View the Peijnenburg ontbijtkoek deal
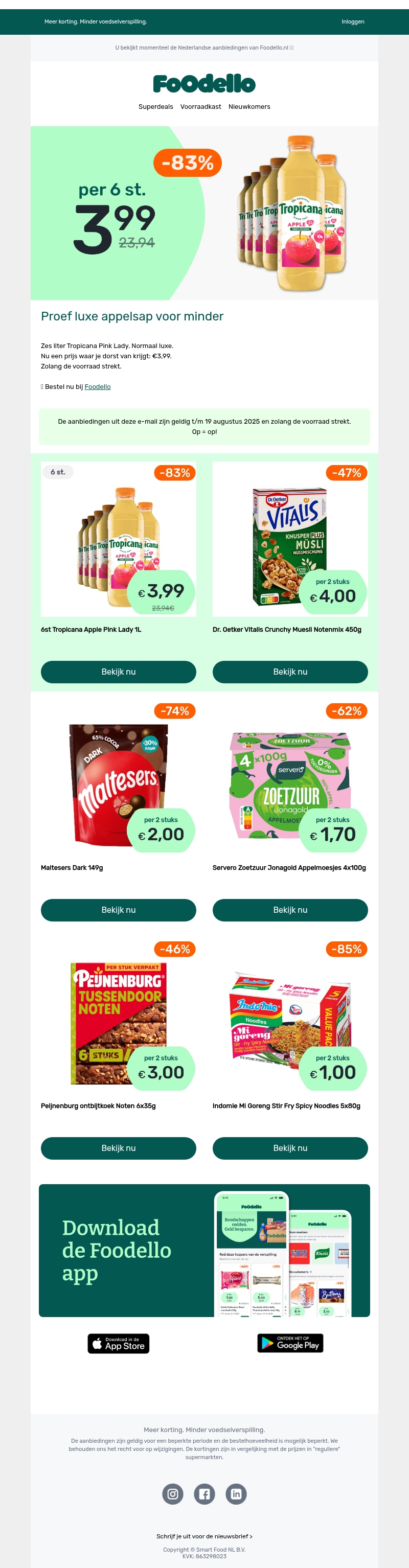This screenshot has width=409, height=1568. coord(118,1148)
